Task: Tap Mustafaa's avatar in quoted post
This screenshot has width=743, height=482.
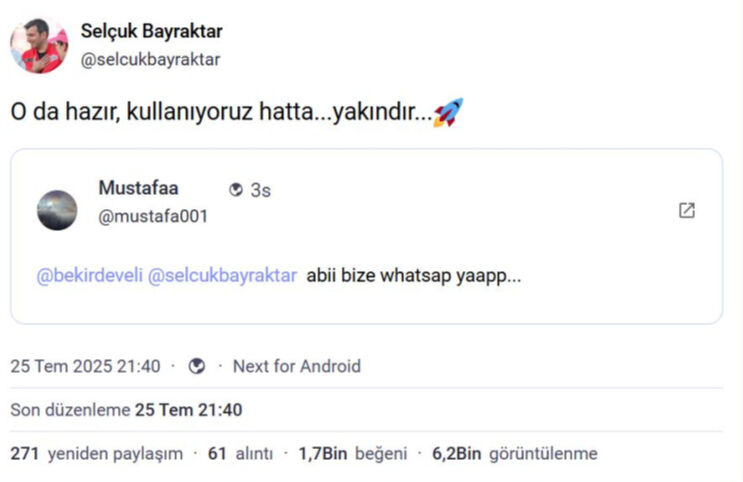Action: [x=57, y=210]
